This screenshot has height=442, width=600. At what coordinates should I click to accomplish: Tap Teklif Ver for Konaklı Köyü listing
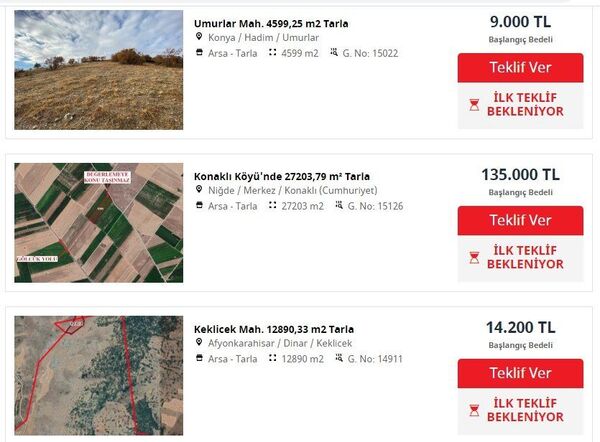click(x=520, y=220)
